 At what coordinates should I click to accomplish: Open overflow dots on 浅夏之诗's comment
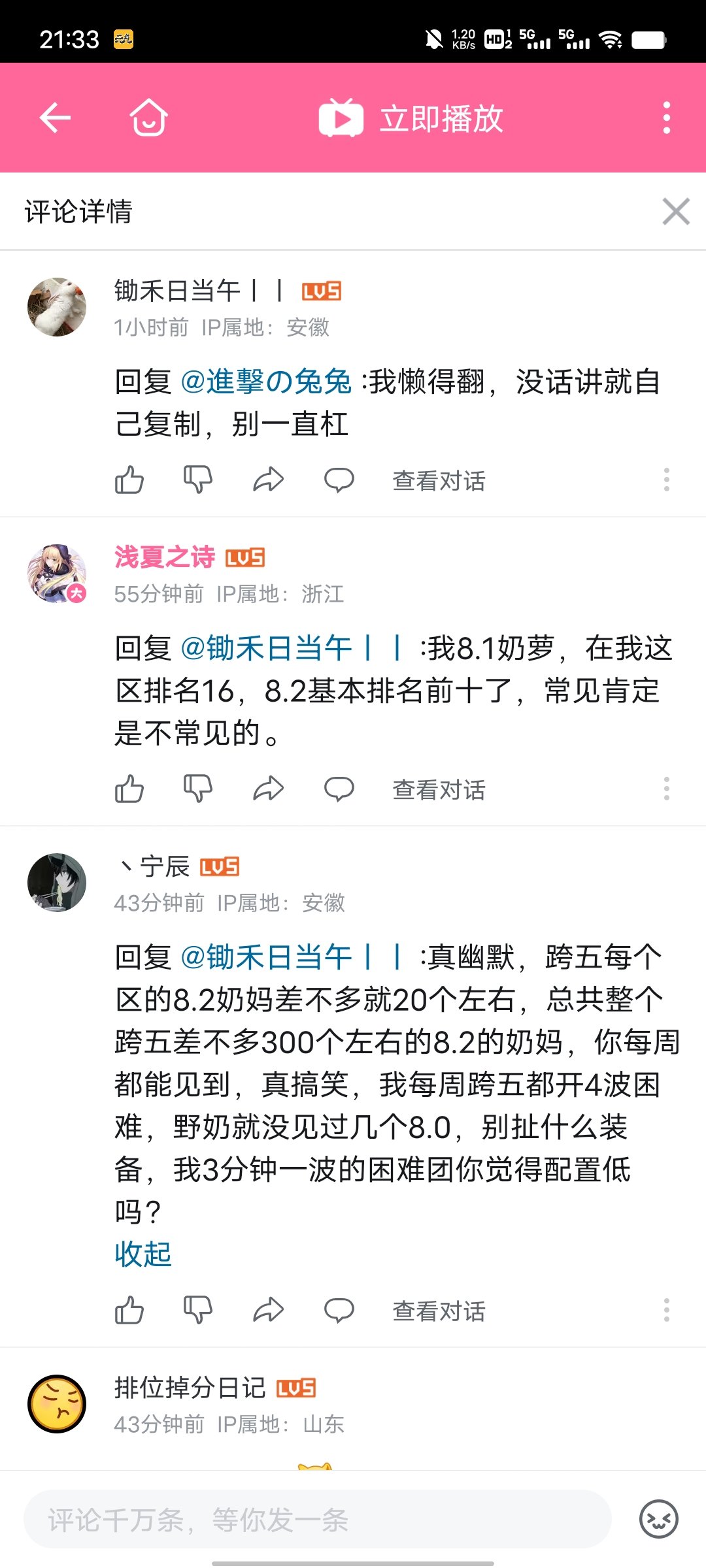(665, 789)
